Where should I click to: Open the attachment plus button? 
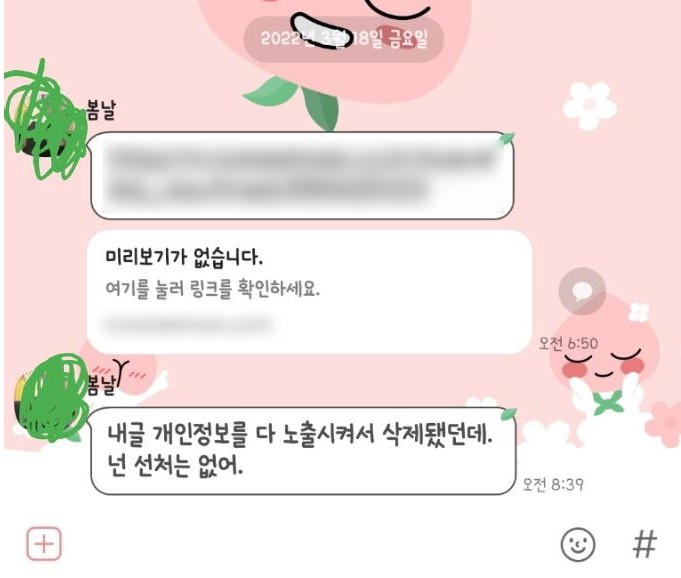(x=44, y=544)
